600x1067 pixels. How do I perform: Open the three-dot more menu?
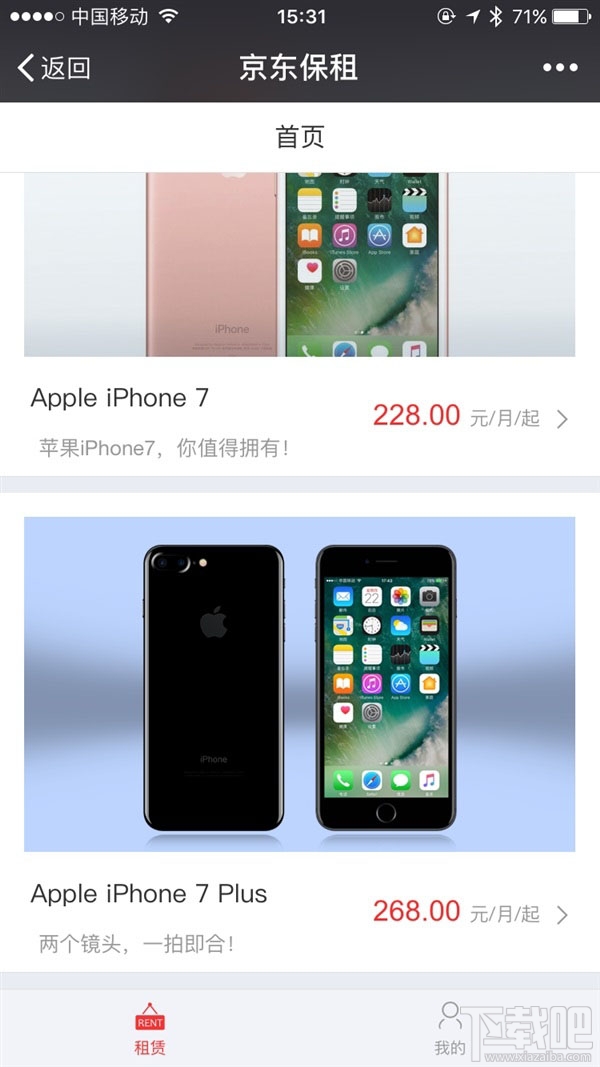(560, 67)
